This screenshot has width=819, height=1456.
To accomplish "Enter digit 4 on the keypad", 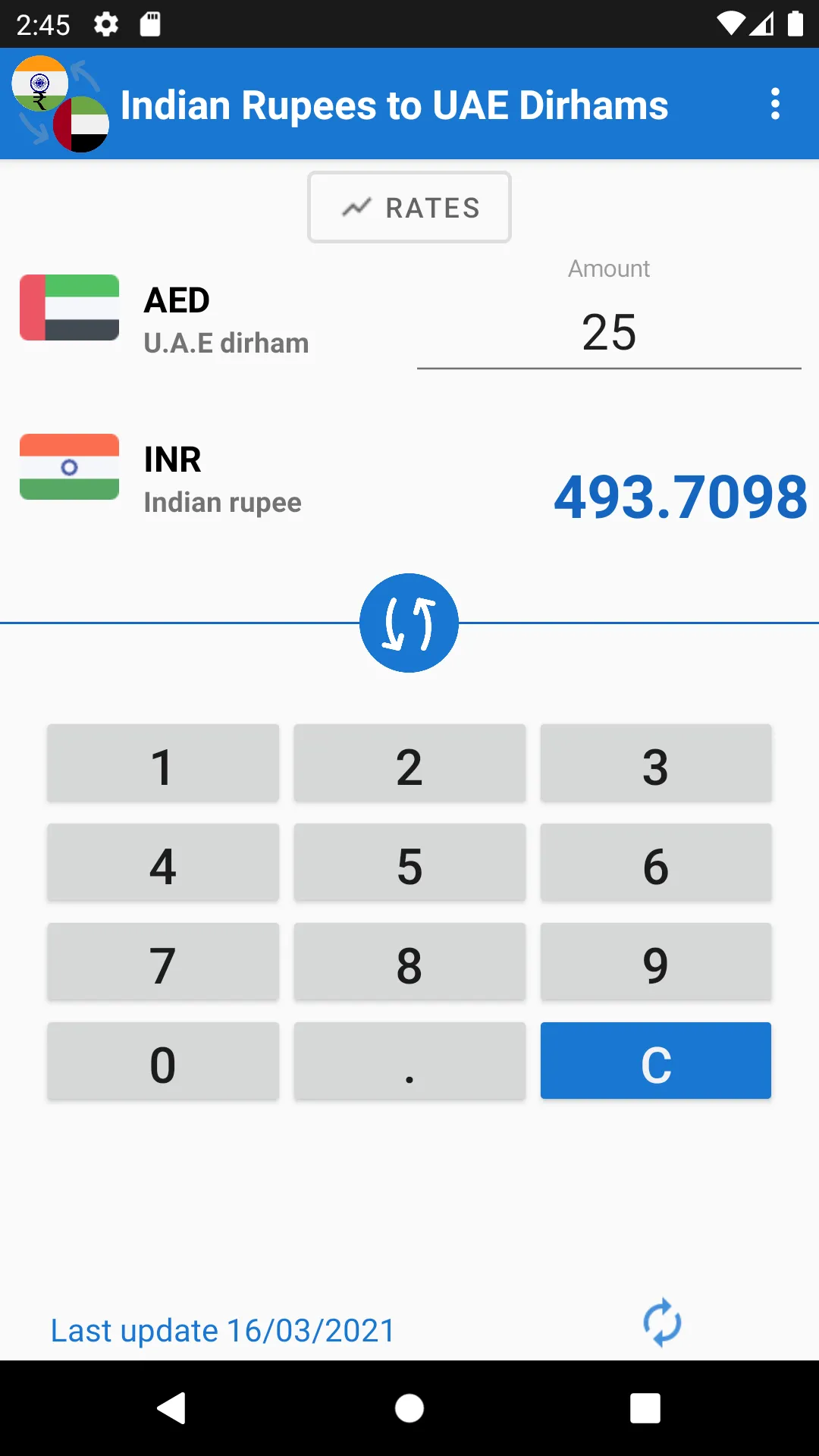I will [163, 863].
